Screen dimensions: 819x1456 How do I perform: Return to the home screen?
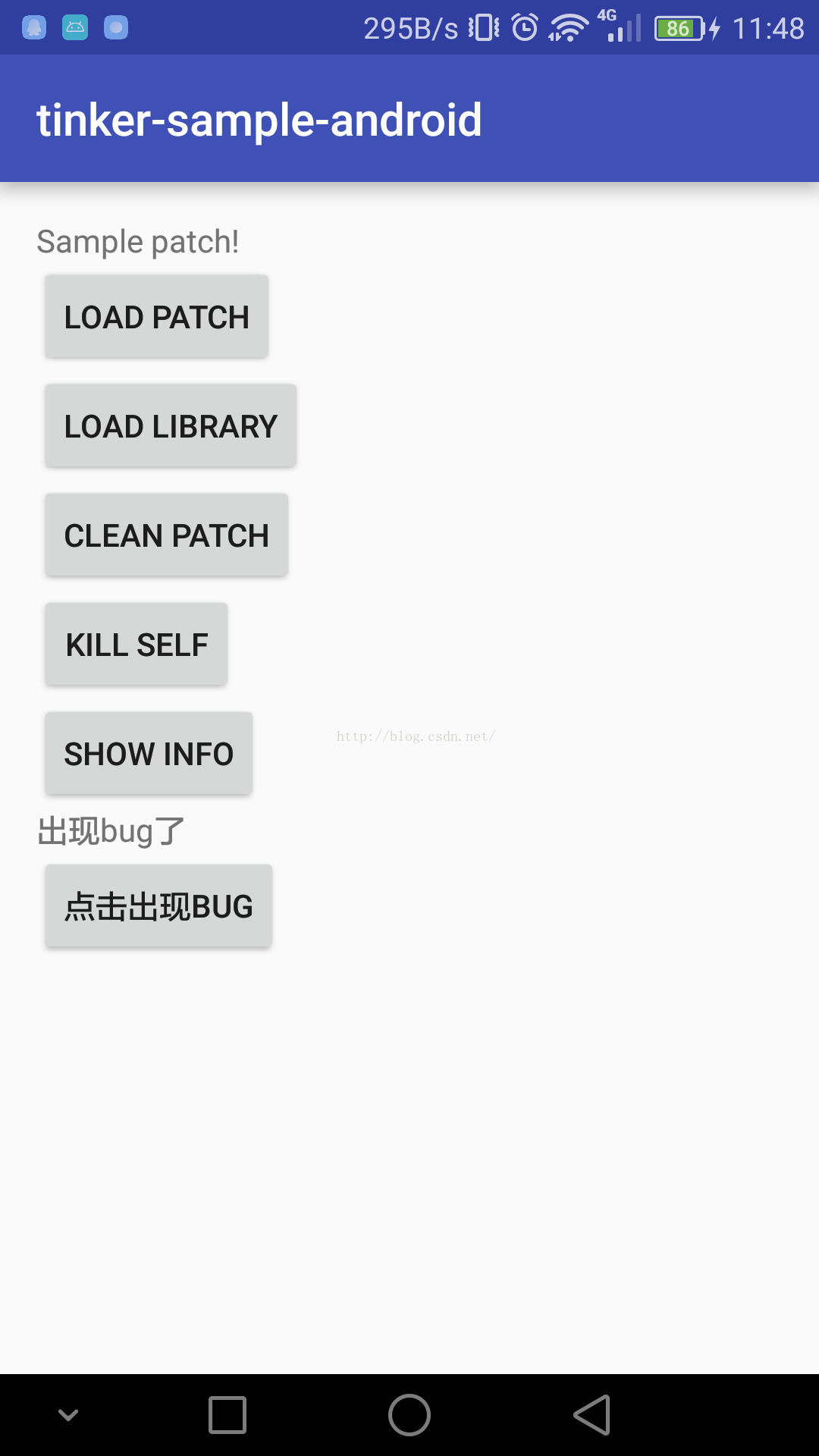(409, 1415)
